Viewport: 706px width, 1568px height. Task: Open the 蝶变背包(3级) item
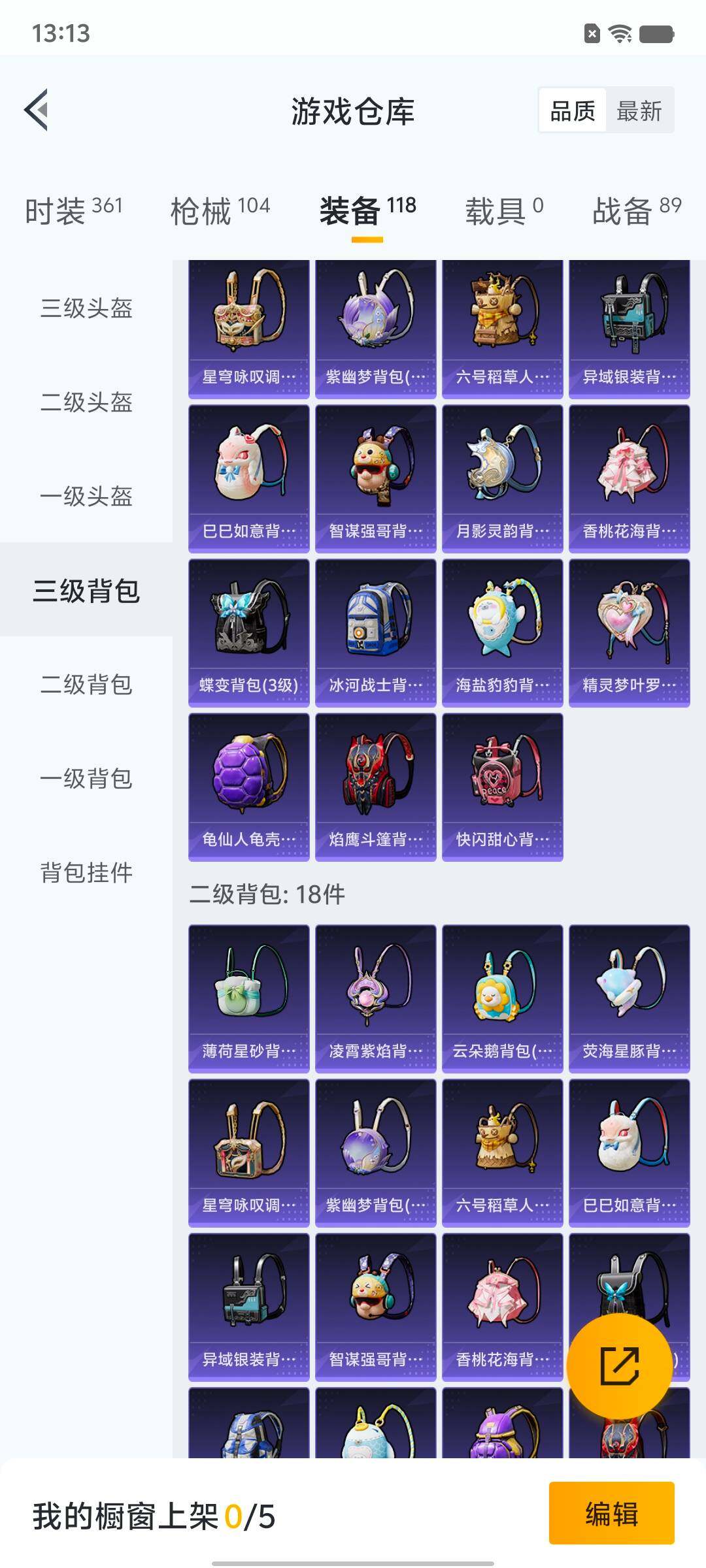click(x=248, y=632)
